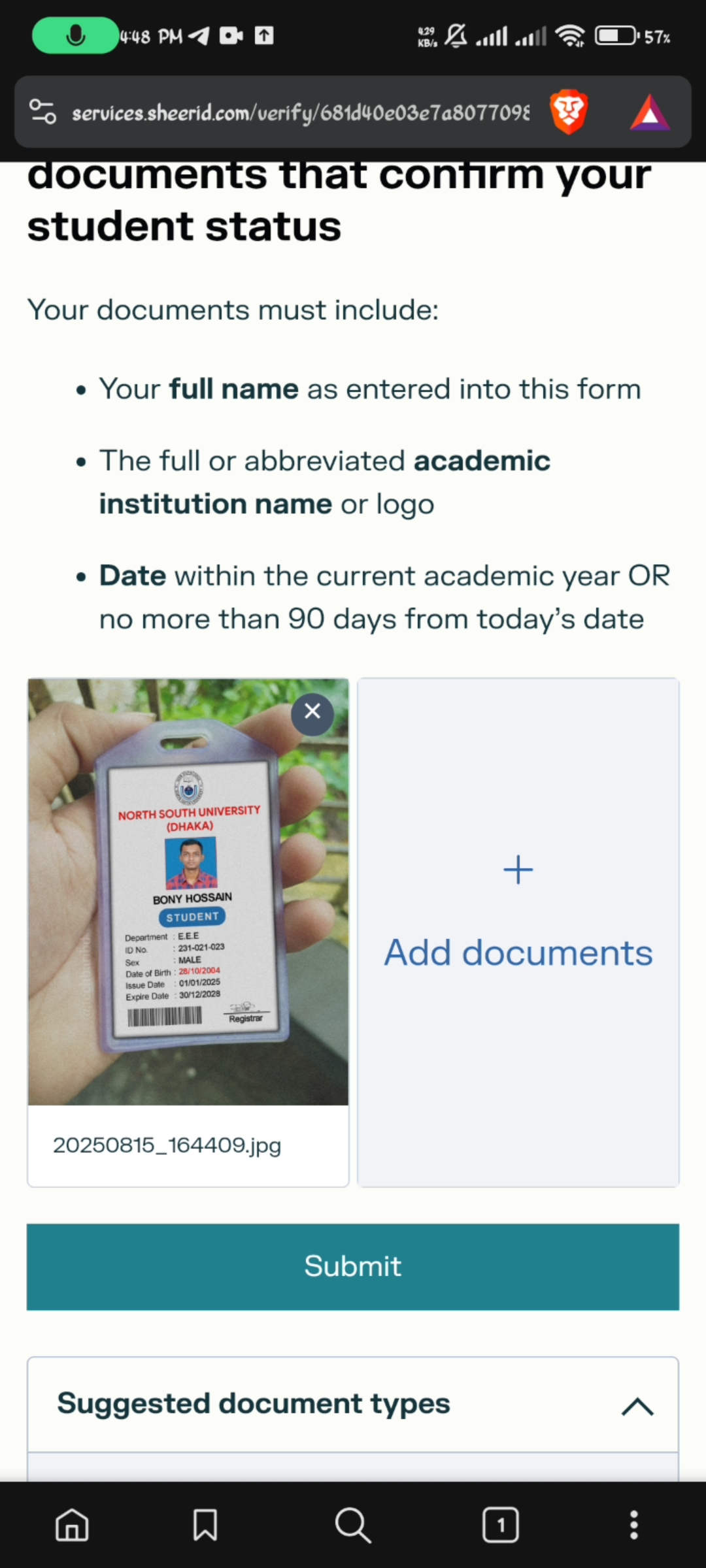Tap Add documents tile
Image resolution: width=706 pixels, height=1568 pixels.
(x=518, y=931)
